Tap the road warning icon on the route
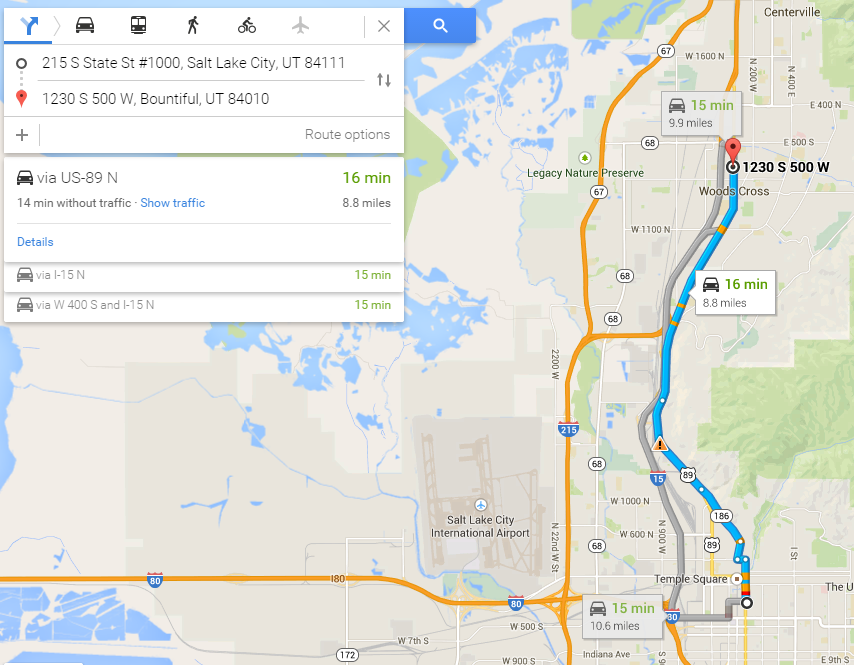Viewport: 854px width, 665px height. (660, 443)
